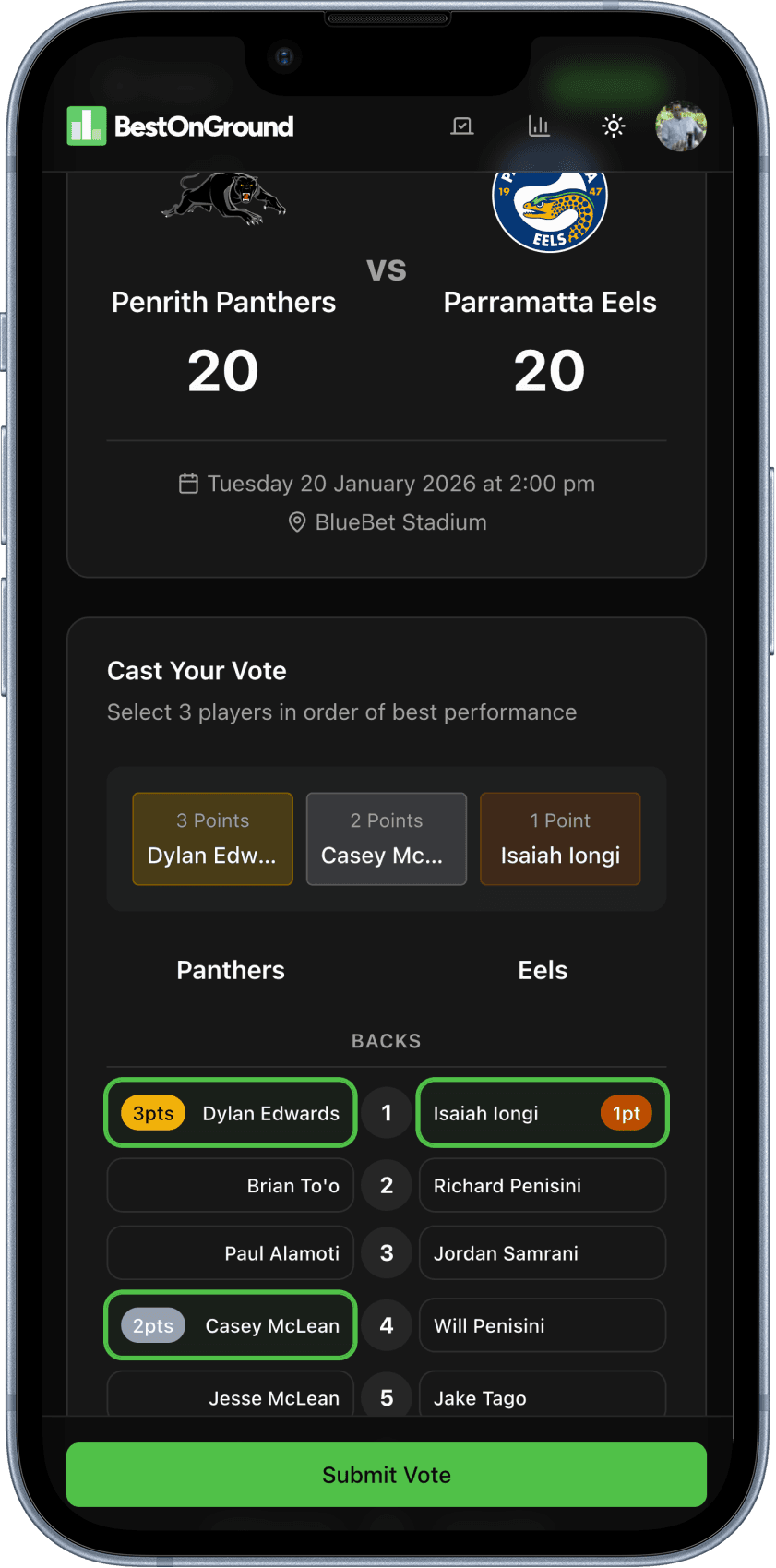Click the location pin beside BlueBet Stadium
Screen dimensions: 776x1568
point(295,522)
